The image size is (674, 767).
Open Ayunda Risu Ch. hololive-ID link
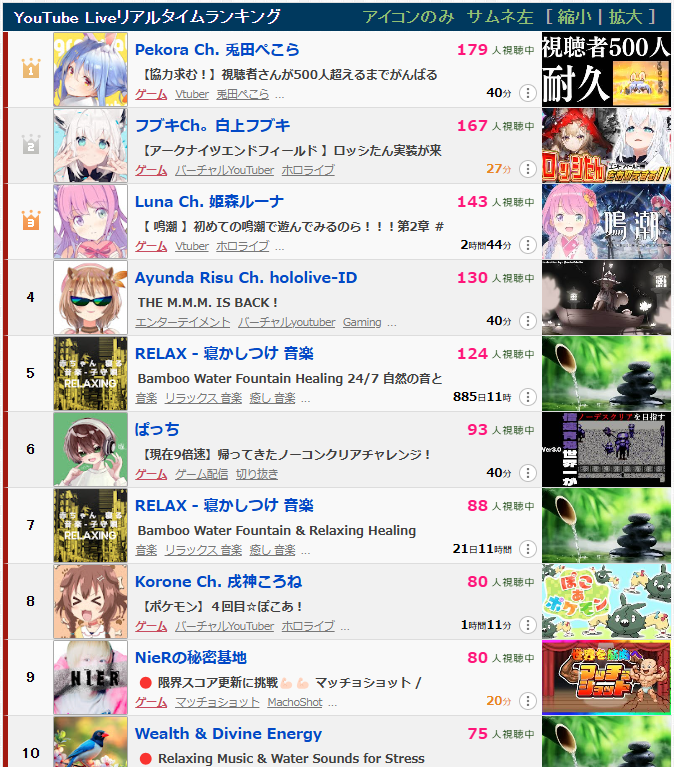pyautogui.click(x=246, y=278)
